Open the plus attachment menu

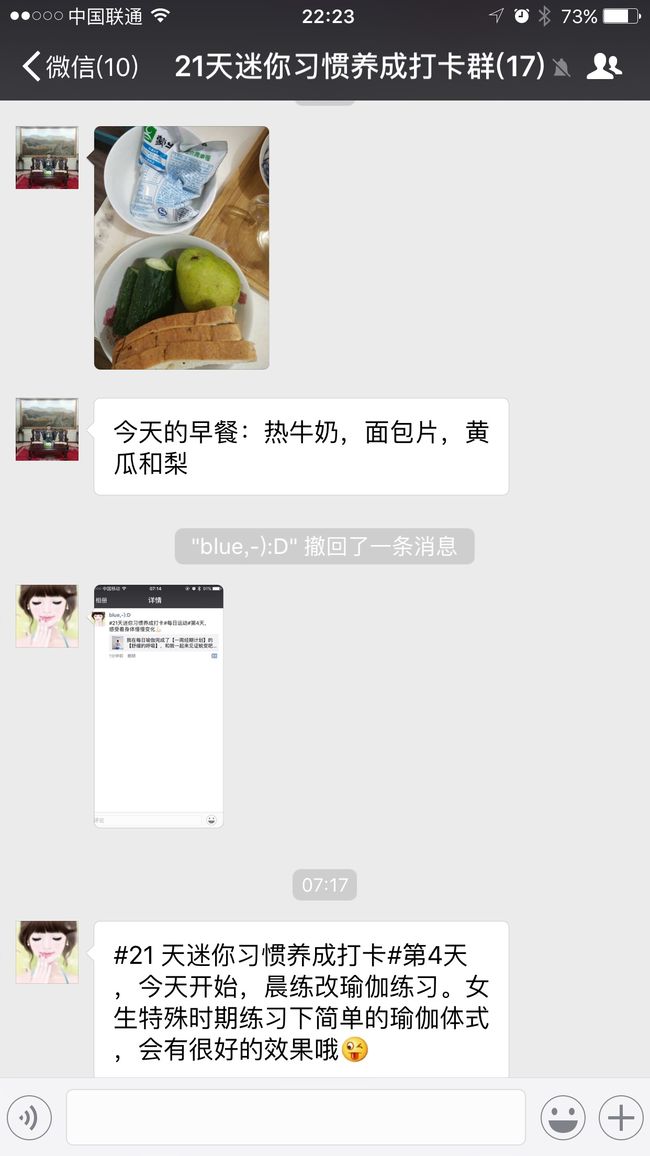point(621,1118)
